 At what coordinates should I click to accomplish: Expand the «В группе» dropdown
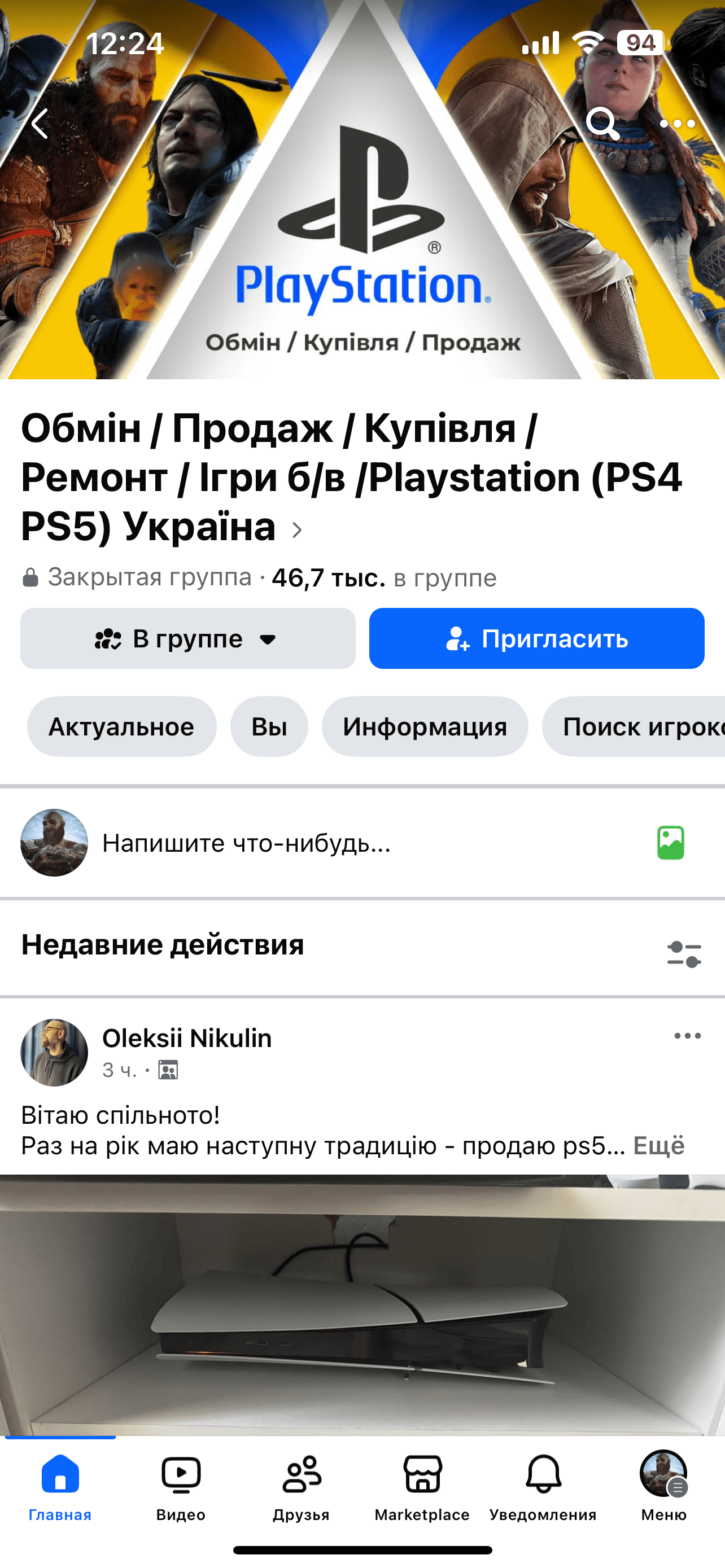click(187, 638)
